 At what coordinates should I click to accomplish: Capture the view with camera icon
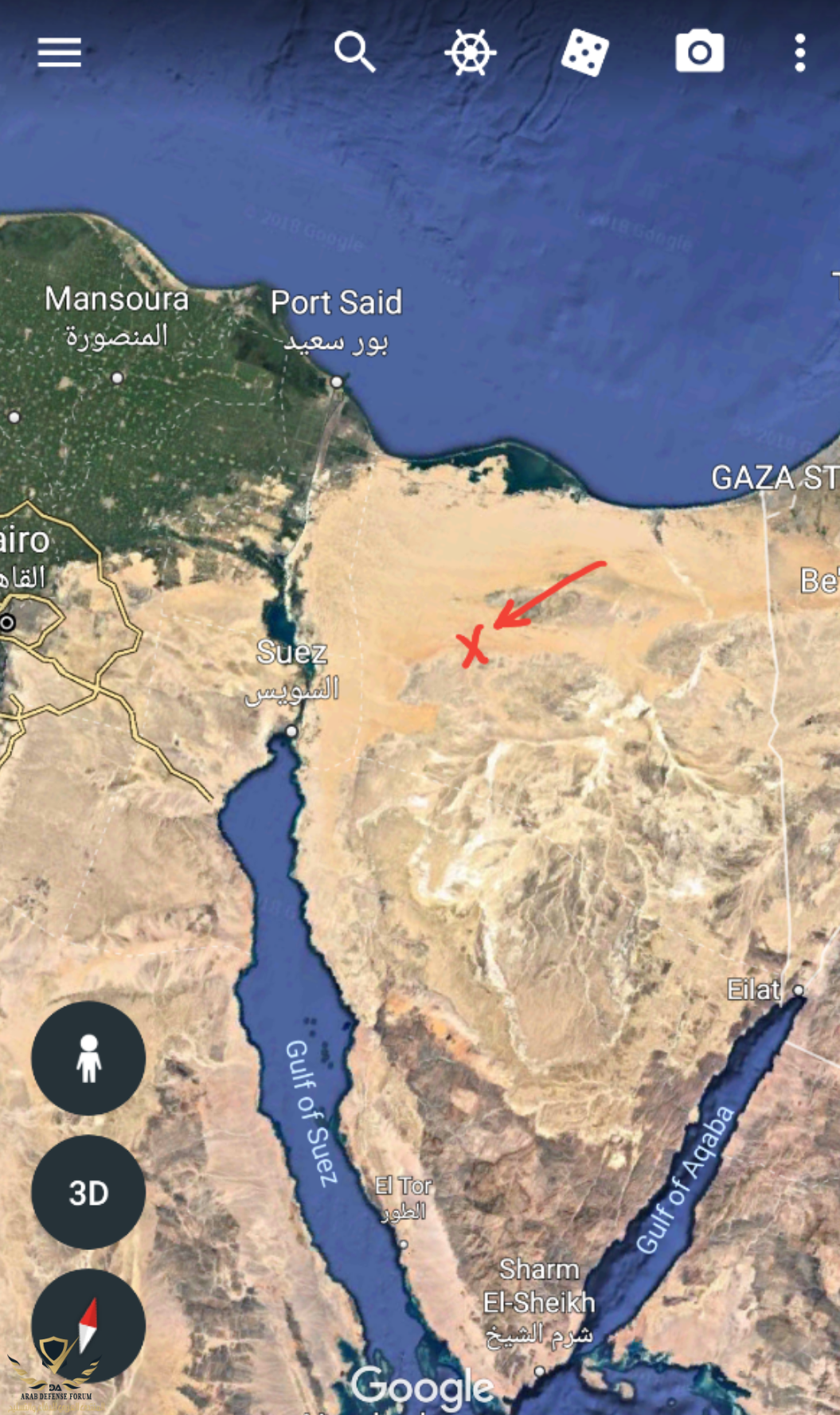tap(700, 53)
